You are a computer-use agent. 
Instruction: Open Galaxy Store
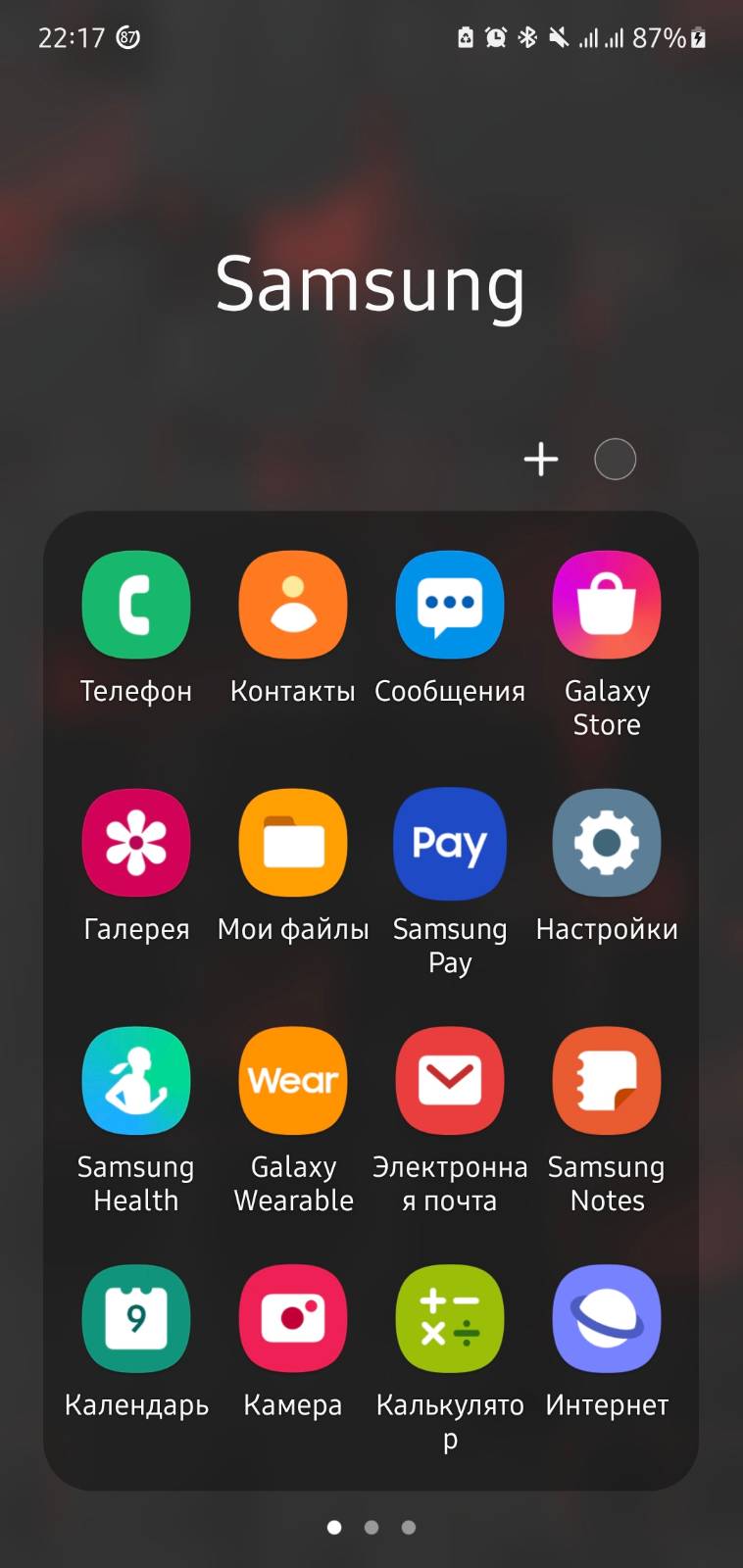[x=607, y=605]
